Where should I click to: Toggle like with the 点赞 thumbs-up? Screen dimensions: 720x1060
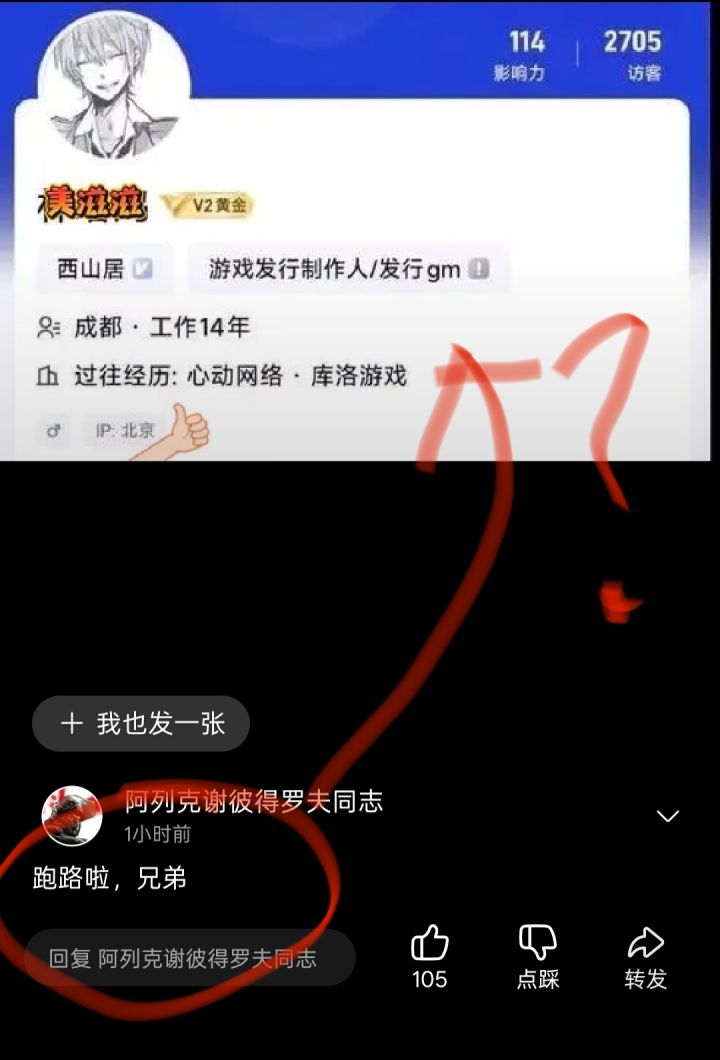(x=430, y=941)
